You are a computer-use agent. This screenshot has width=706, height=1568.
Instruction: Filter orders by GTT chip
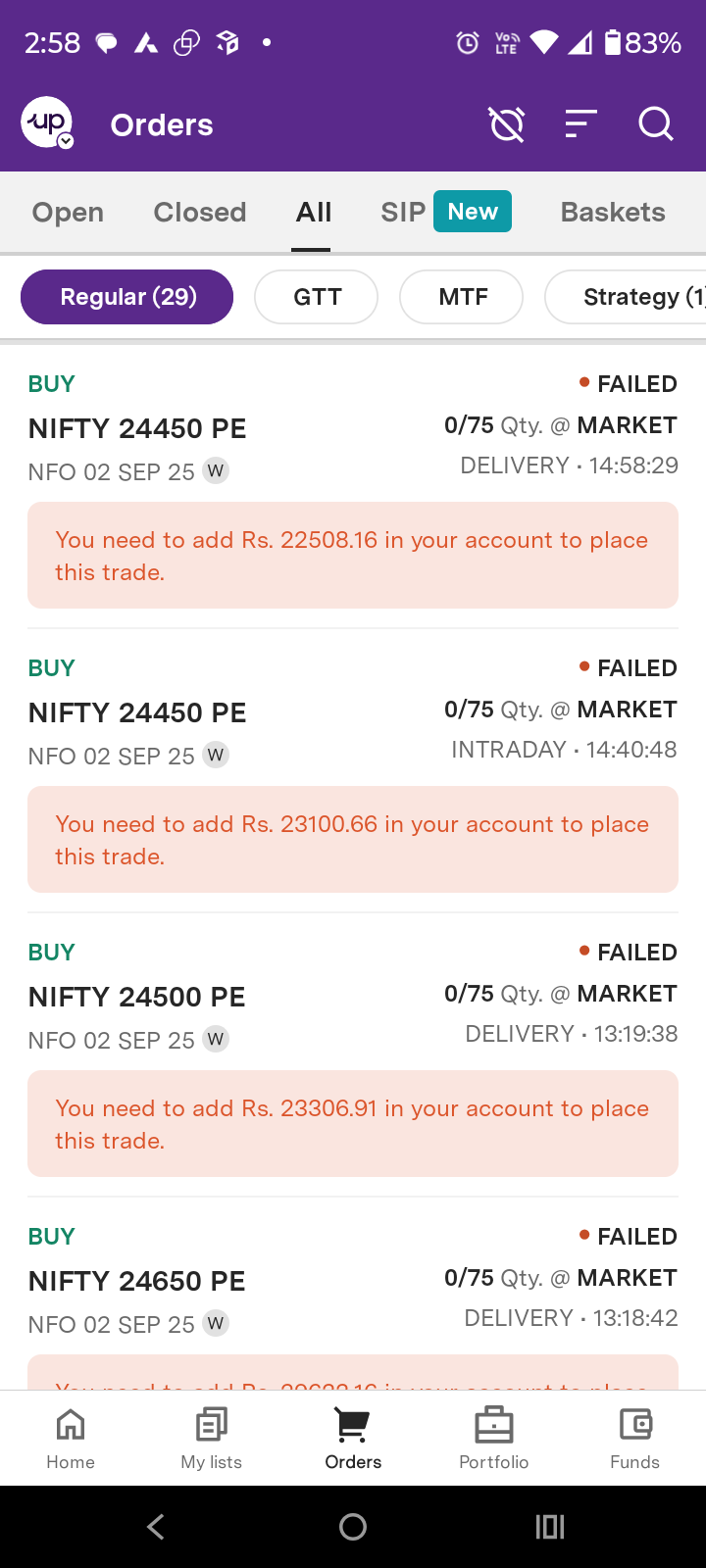click(317, 297)
